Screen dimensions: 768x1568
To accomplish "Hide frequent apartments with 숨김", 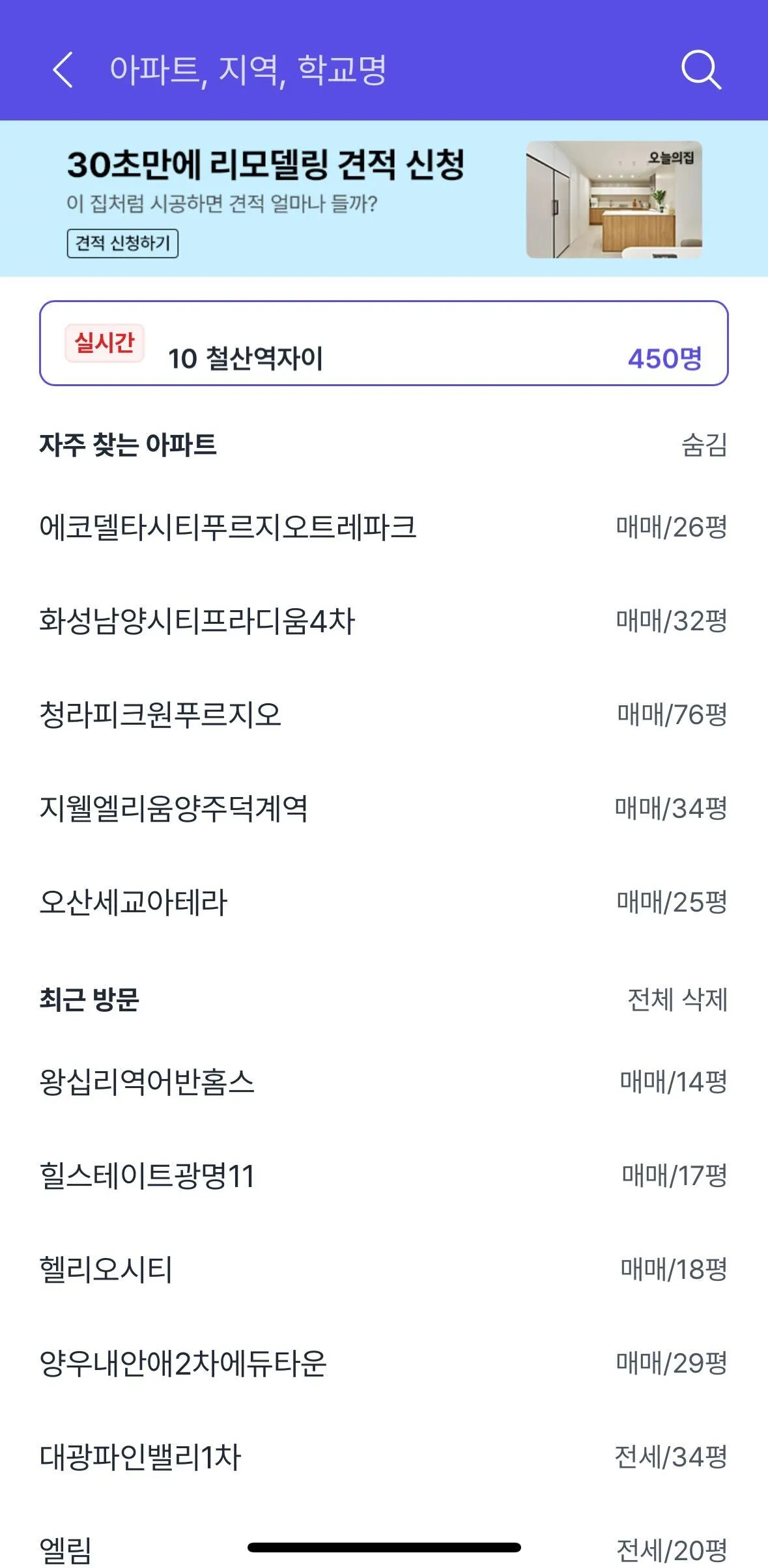I will pos(704,445).
